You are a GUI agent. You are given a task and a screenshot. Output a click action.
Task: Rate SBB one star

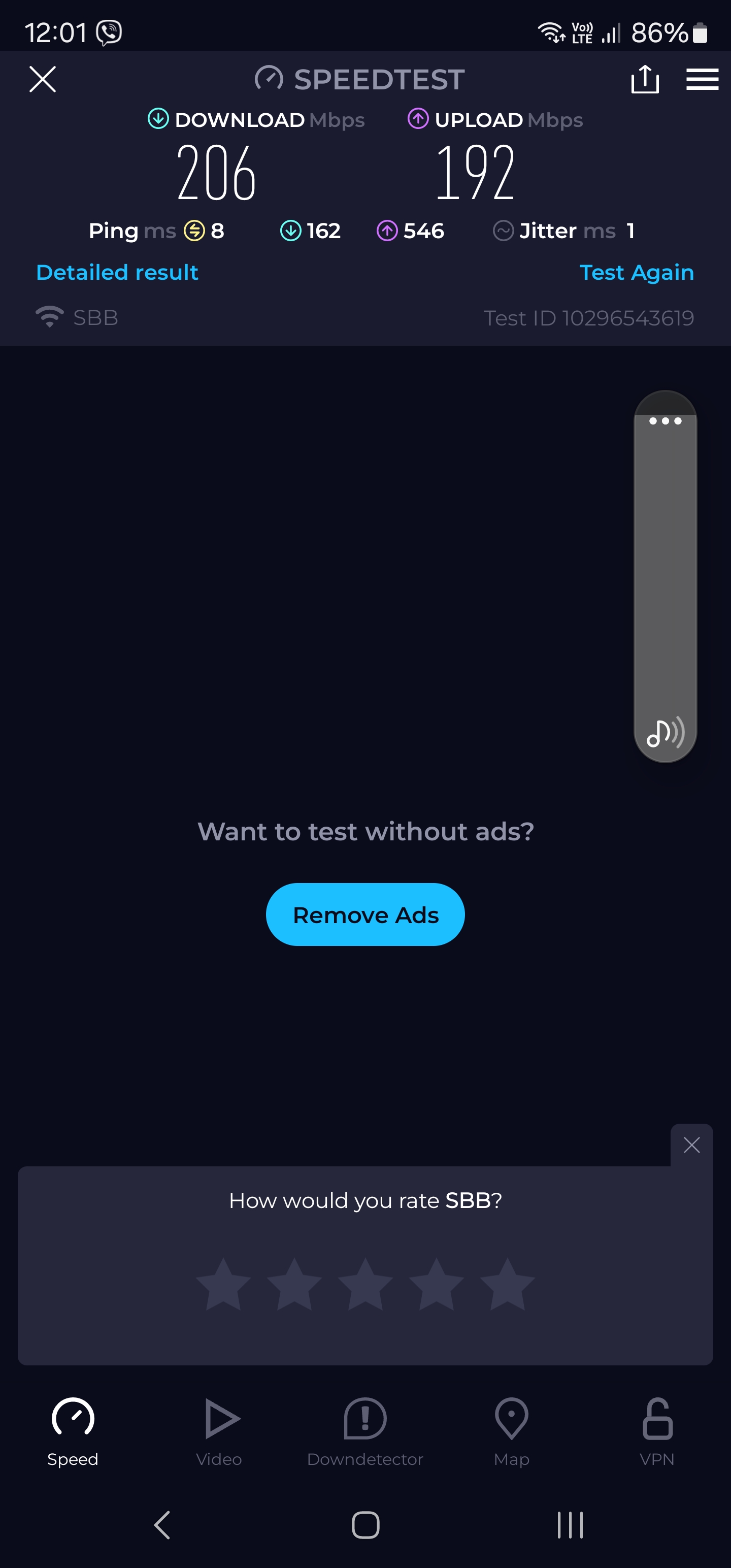pos(223,1284)
